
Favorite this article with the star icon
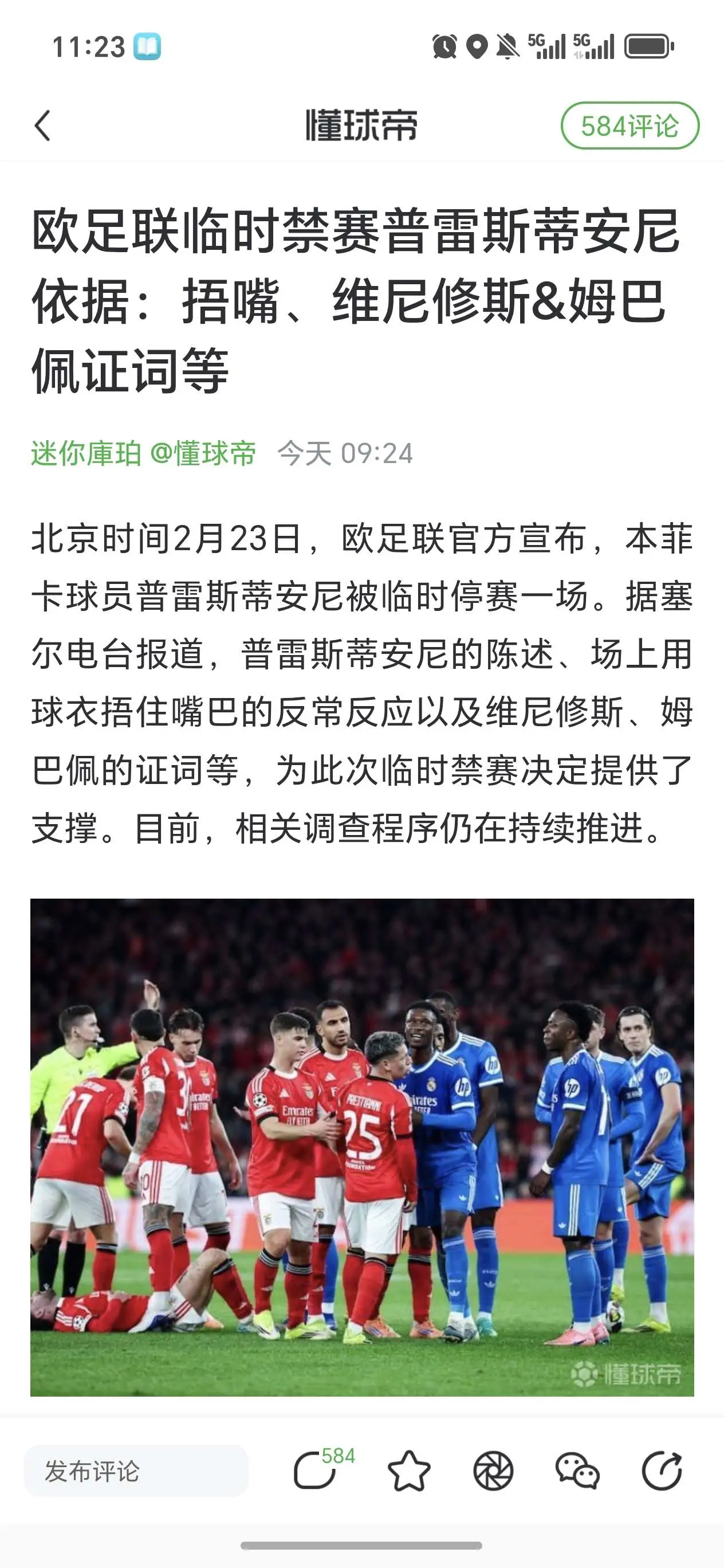tap(409, 1471)
